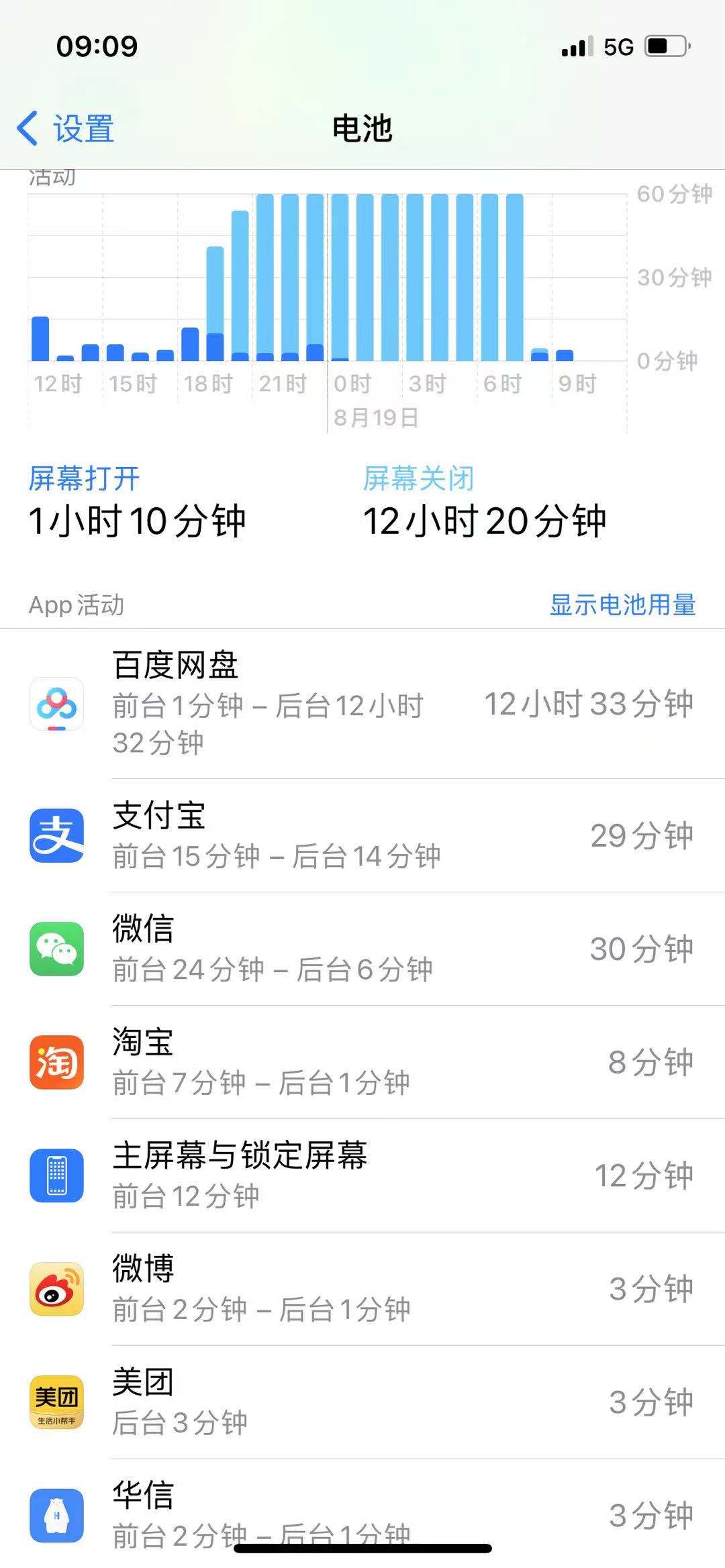
Task: Select the 美团 usage row
Action: 362,1402
